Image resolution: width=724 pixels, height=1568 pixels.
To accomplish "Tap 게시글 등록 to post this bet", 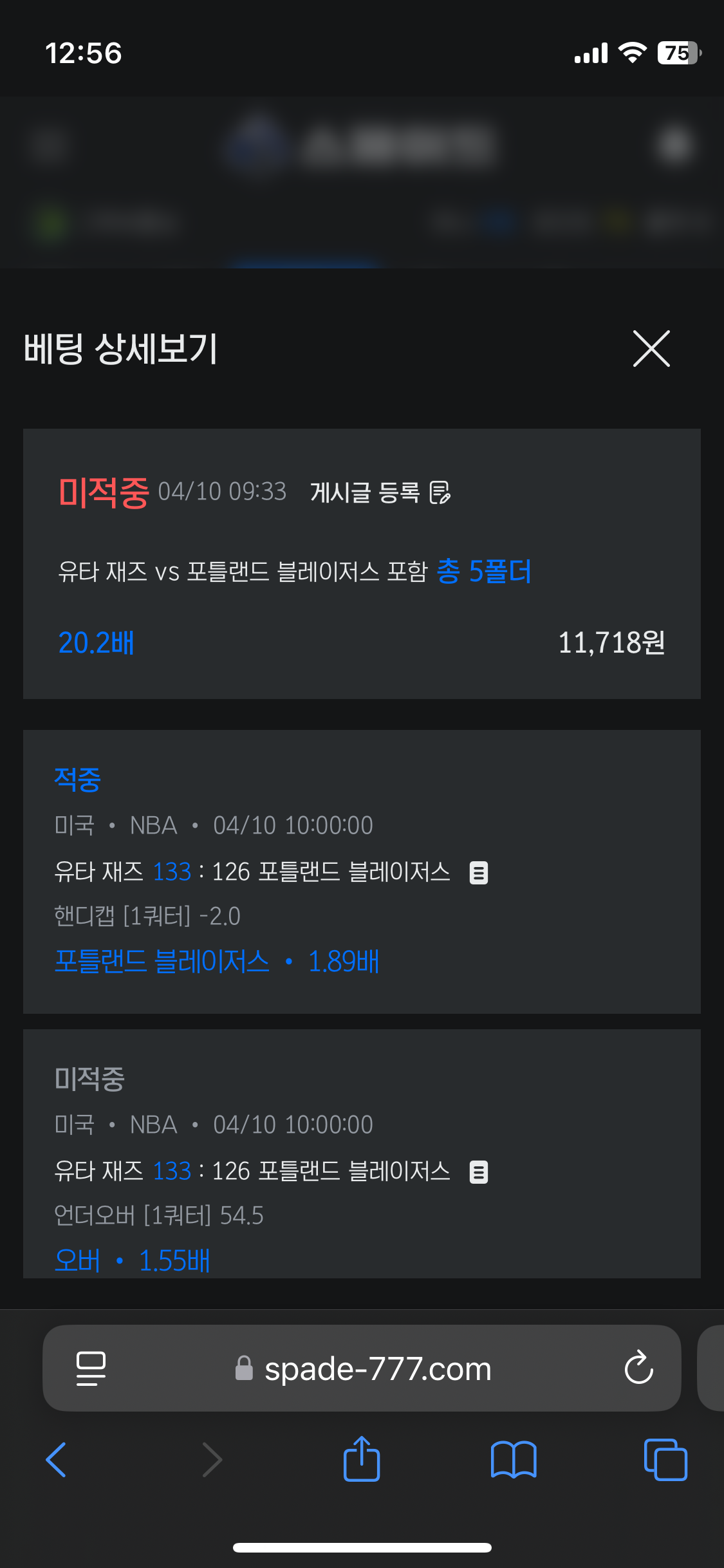I will 380,492.
